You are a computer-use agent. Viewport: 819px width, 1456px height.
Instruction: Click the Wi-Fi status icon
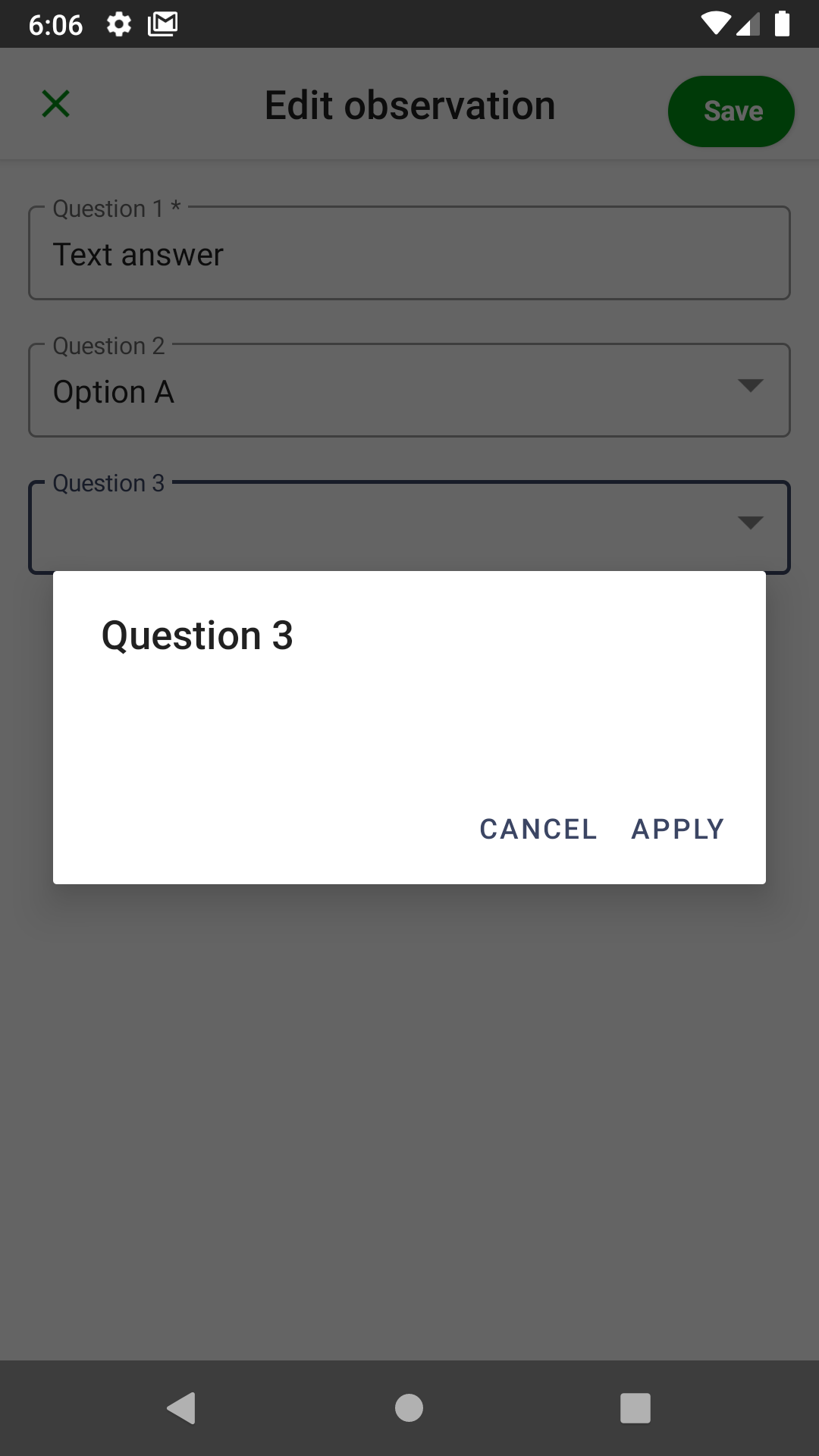pos(714,23)
